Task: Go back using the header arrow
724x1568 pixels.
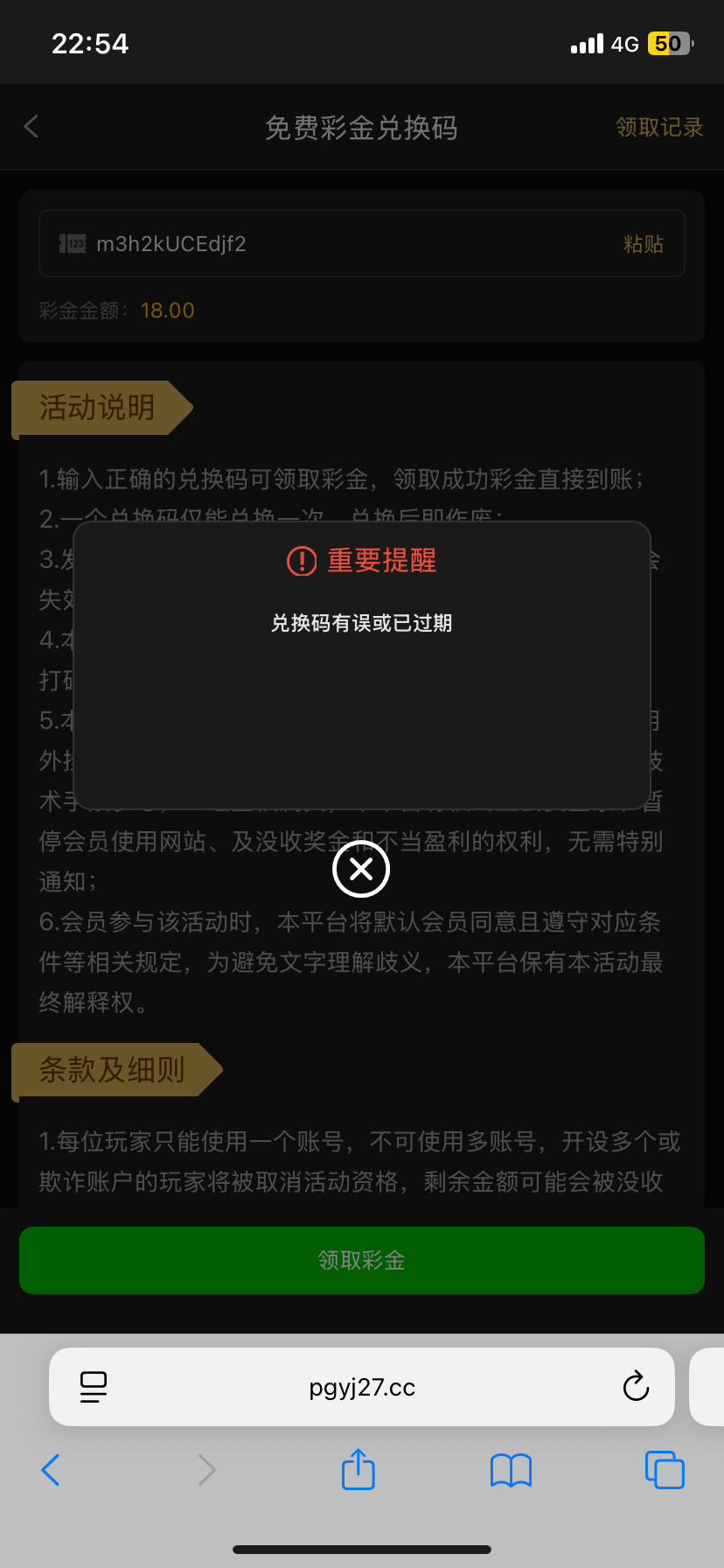Action: (x=31, y=127)
